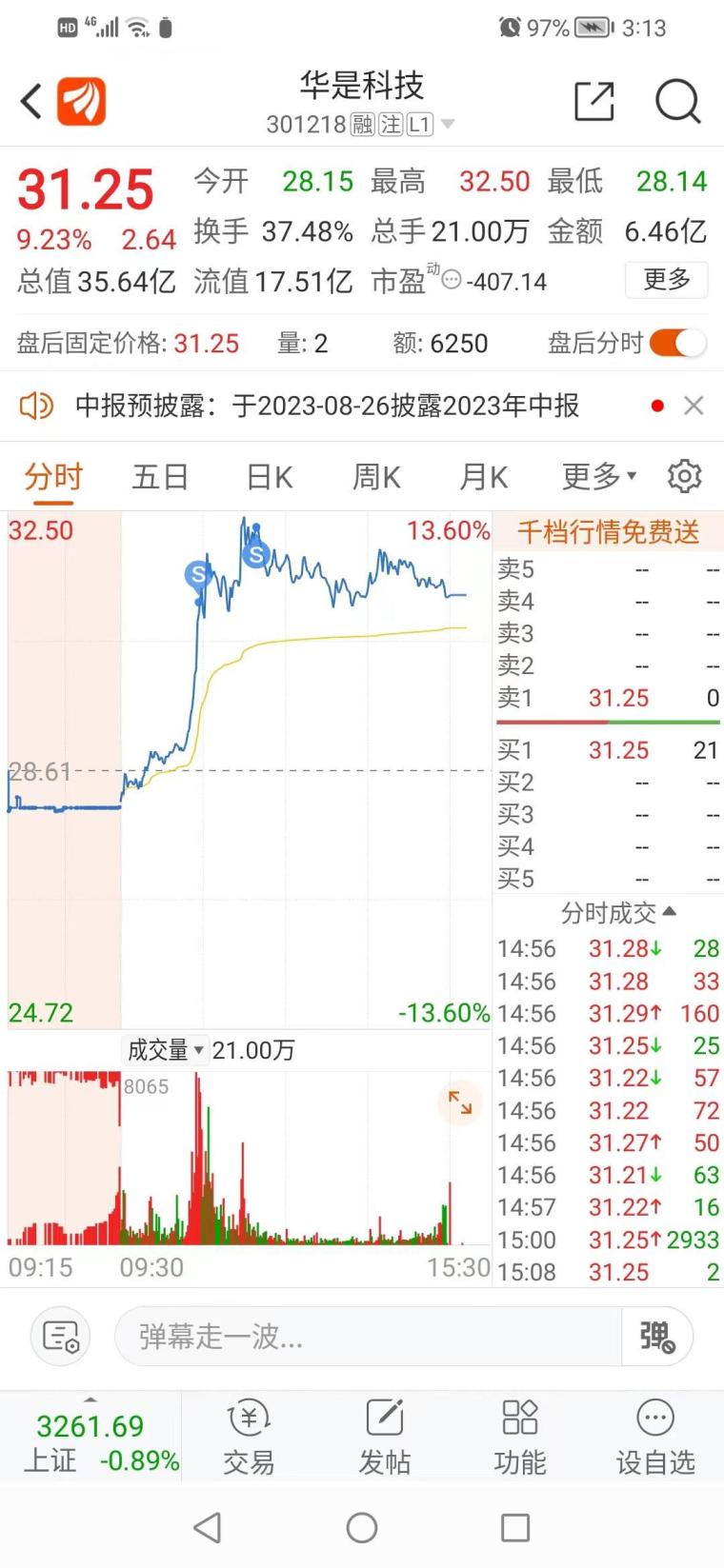Share this stock page
This screenshot has height=1568, width=724.
(594, 101)
